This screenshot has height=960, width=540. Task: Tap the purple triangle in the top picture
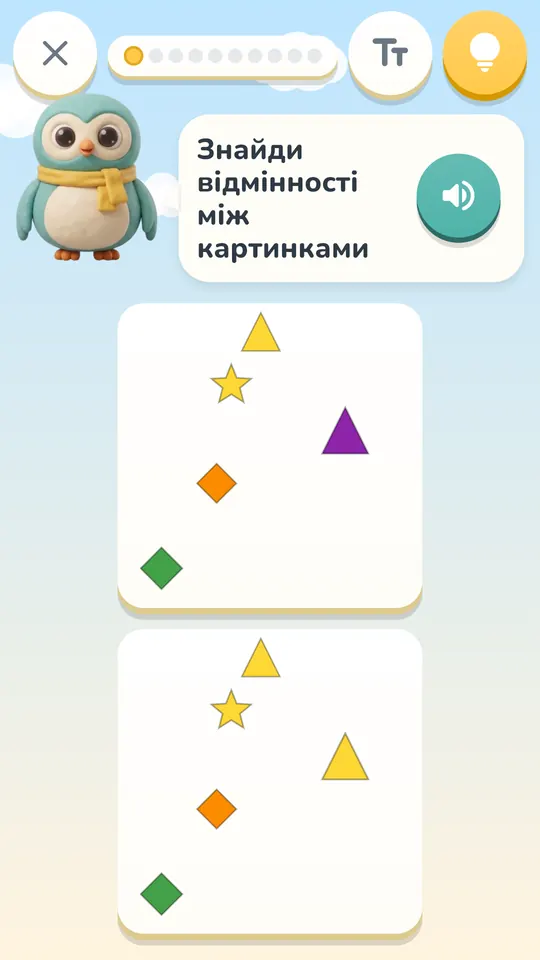[x=345, y=432]
